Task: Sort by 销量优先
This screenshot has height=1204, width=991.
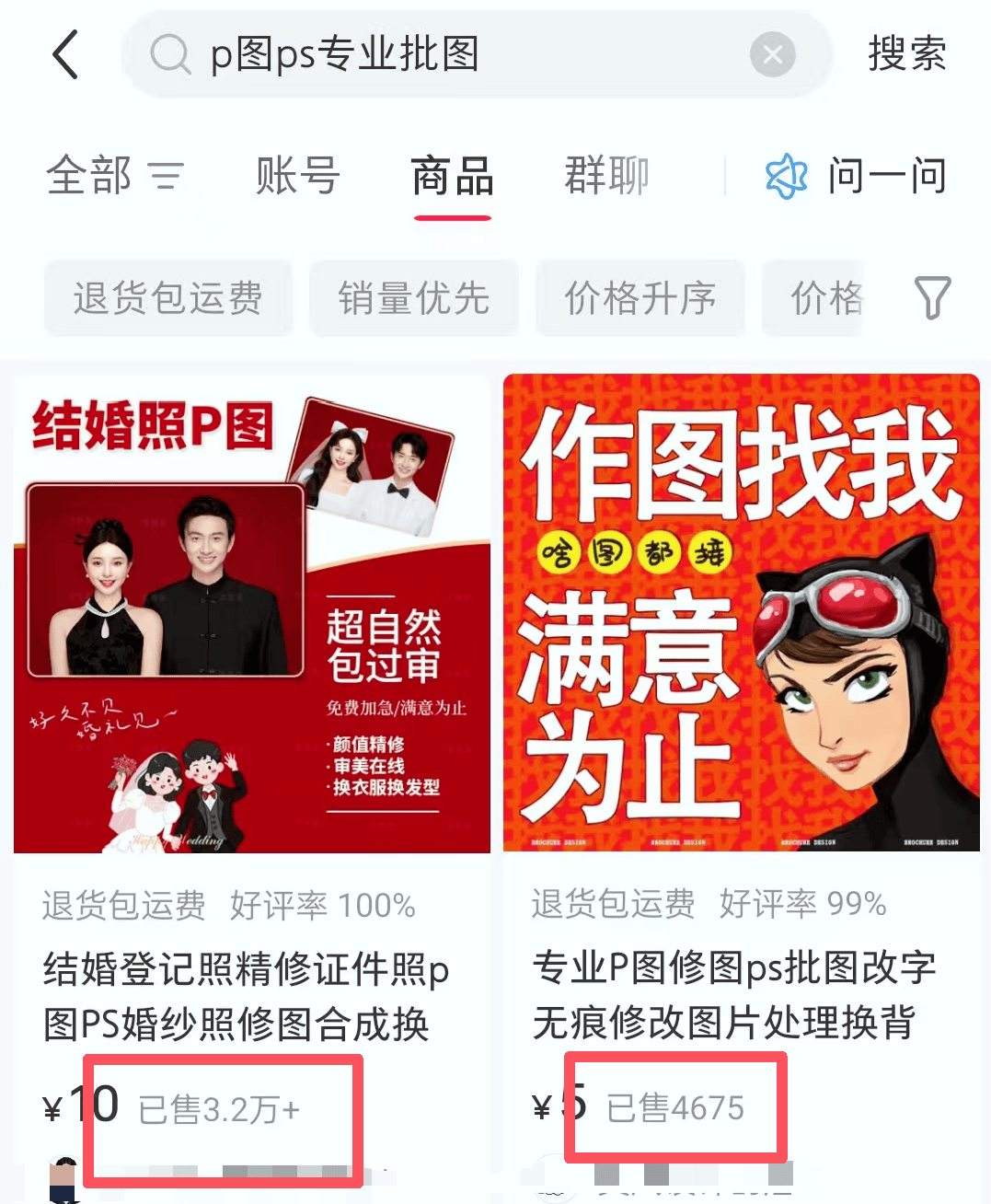Action: click(413, 298)
